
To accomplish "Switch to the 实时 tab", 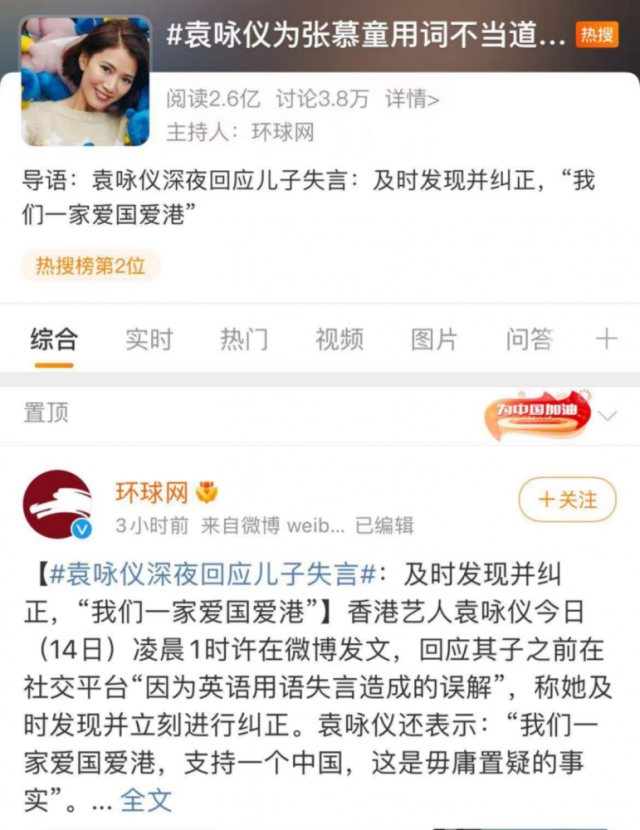I will tap(149, 339).
